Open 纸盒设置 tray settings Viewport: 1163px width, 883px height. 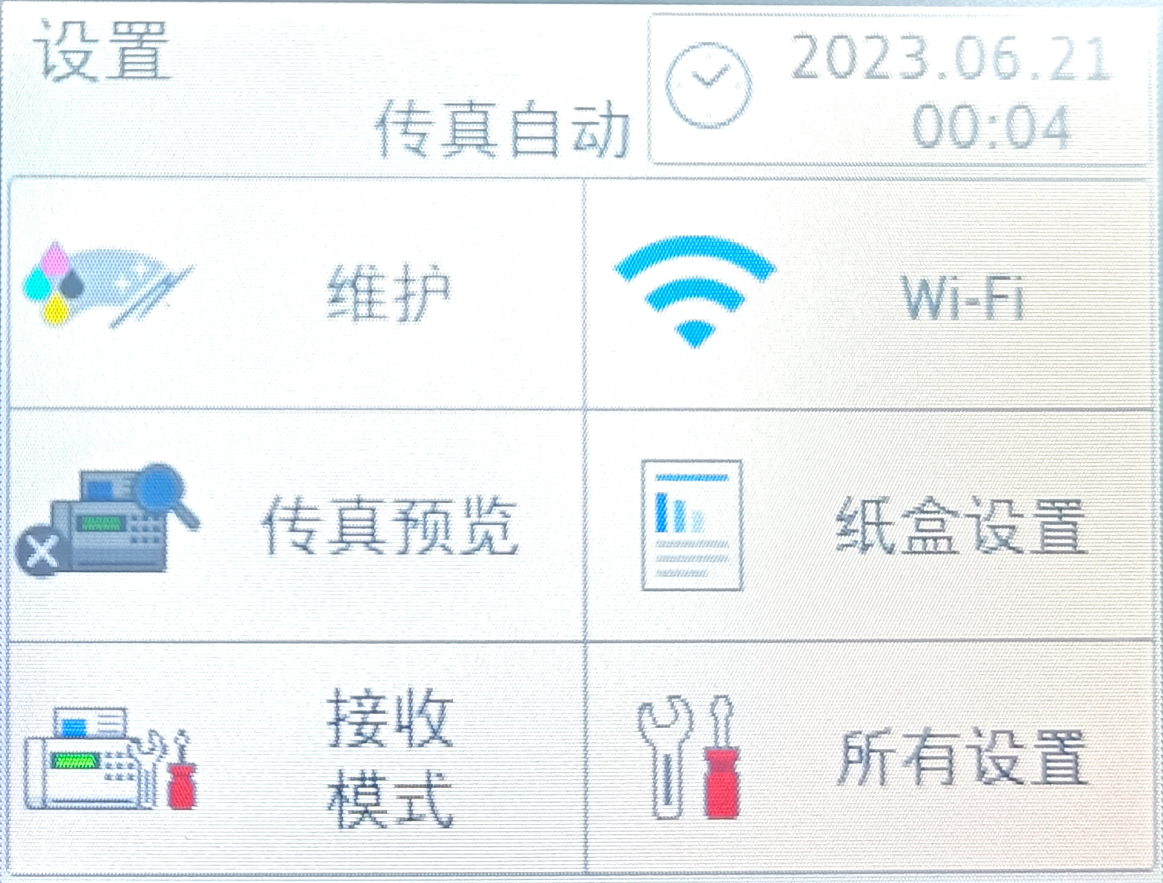click(870, 524)
